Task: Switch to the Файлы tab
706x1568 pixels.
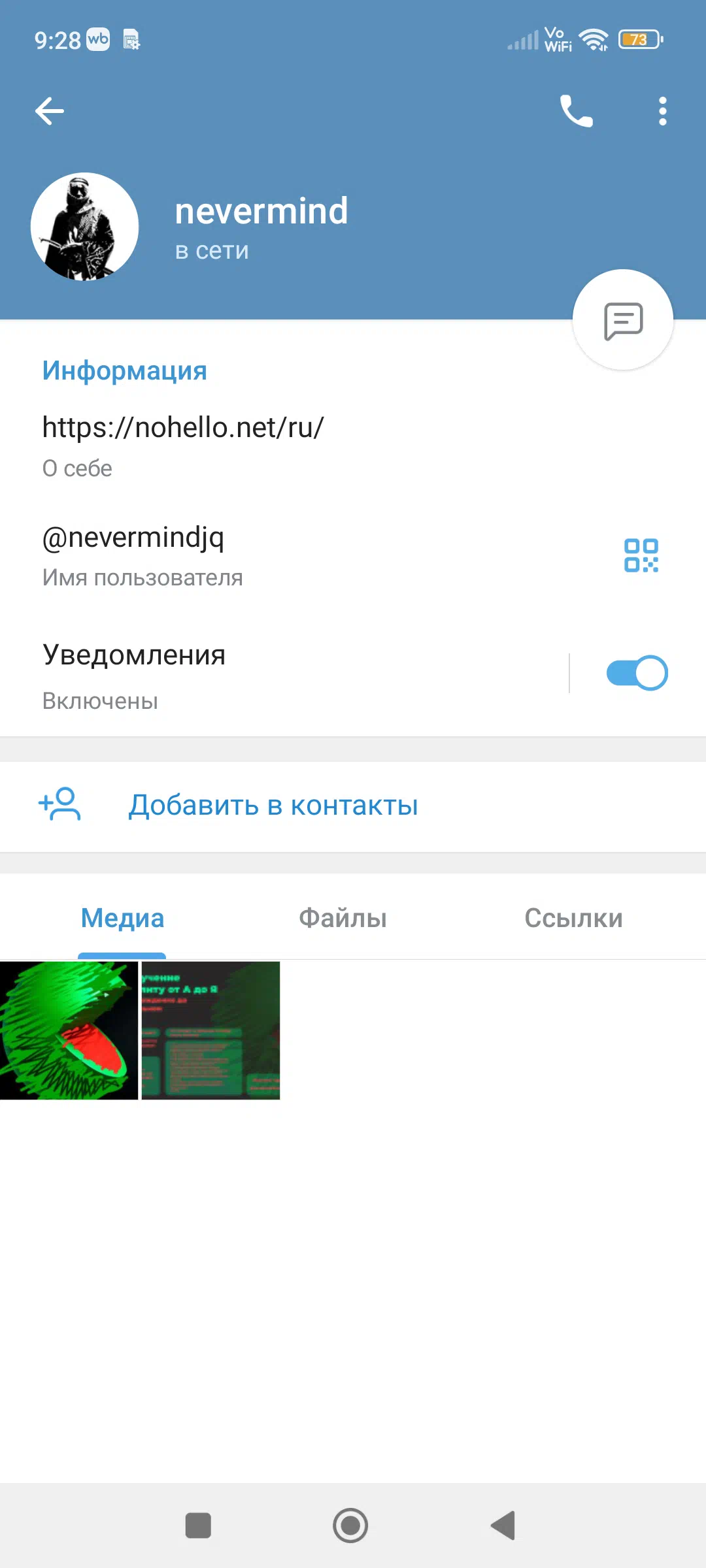Action: 343,918
